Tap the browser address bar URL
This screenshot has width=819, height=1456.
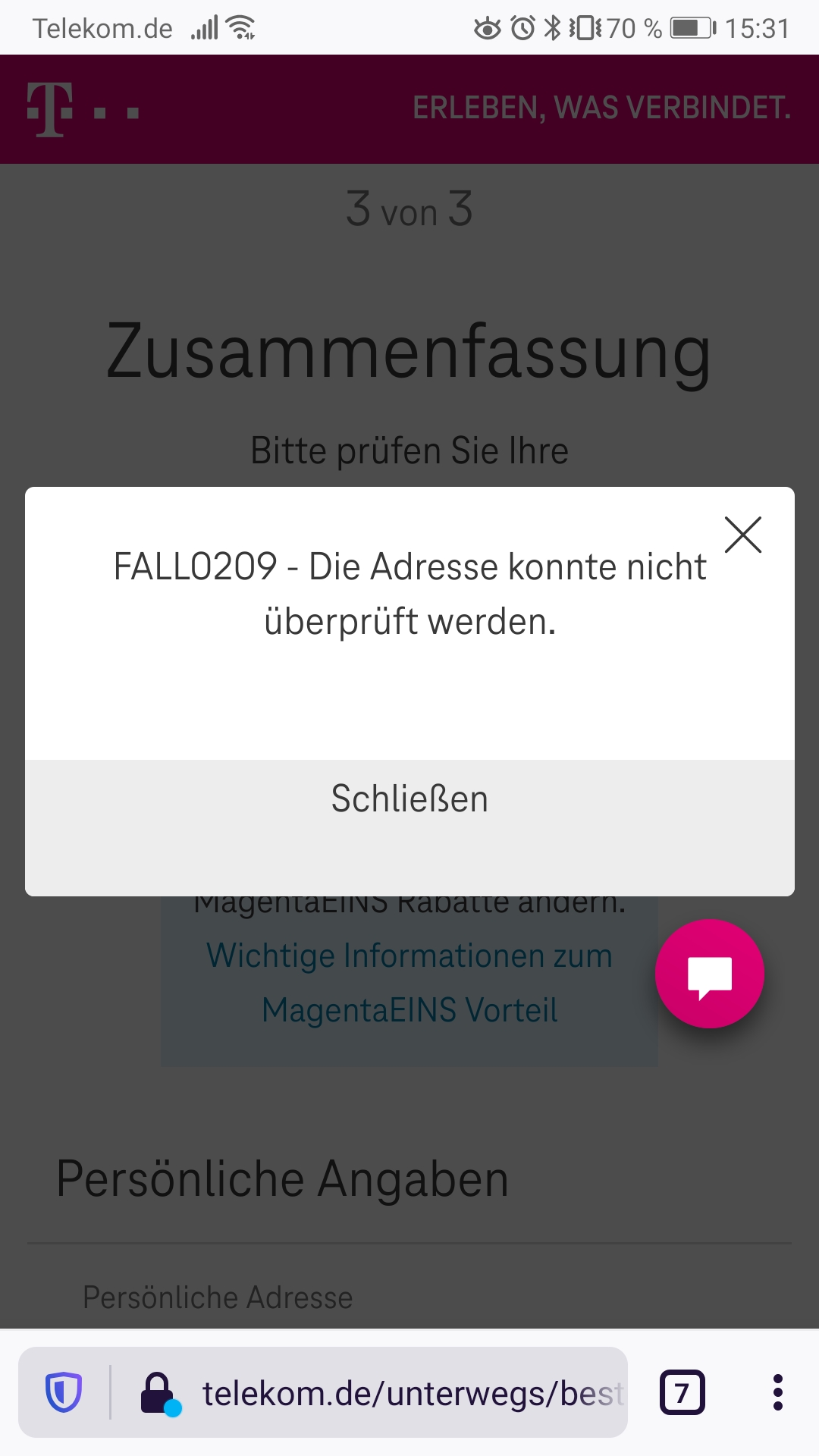[413, 1393]
